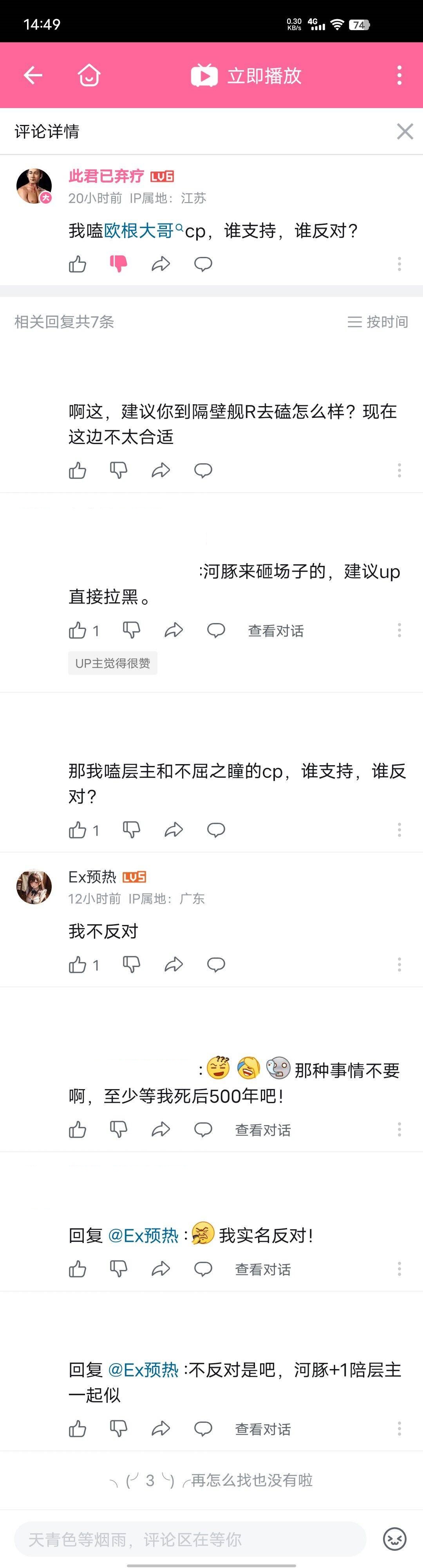Close the 评论详情 panel
The height and width of the screenshot is (1568, 423).
coord(405,132)
